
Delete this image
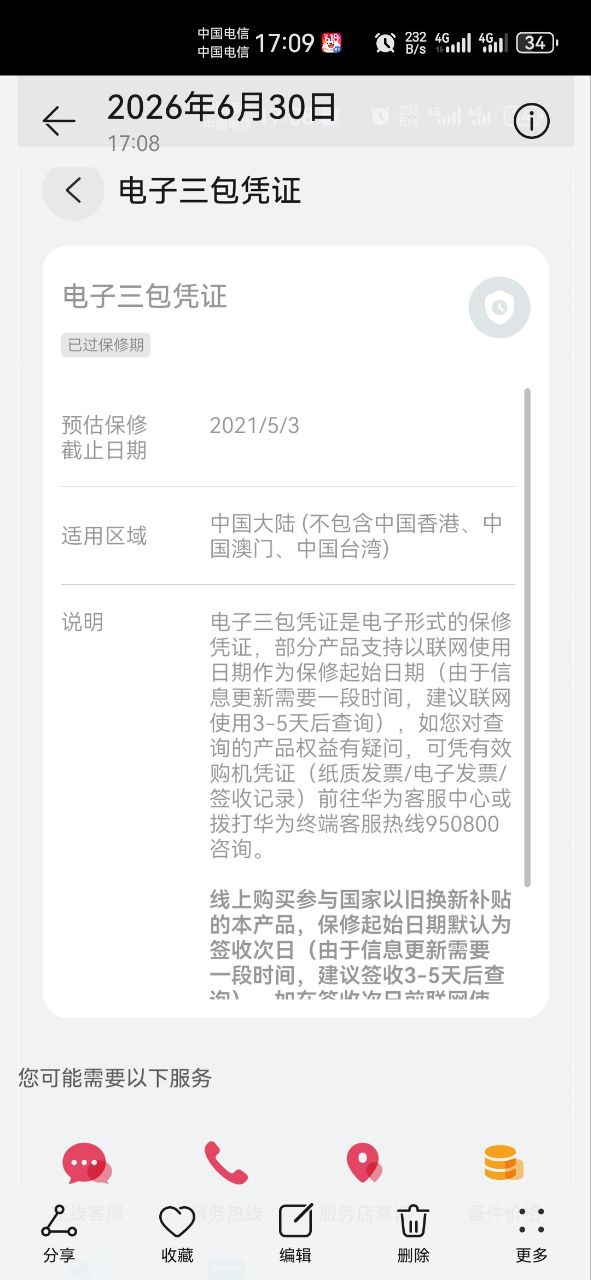coord(413,1234)
